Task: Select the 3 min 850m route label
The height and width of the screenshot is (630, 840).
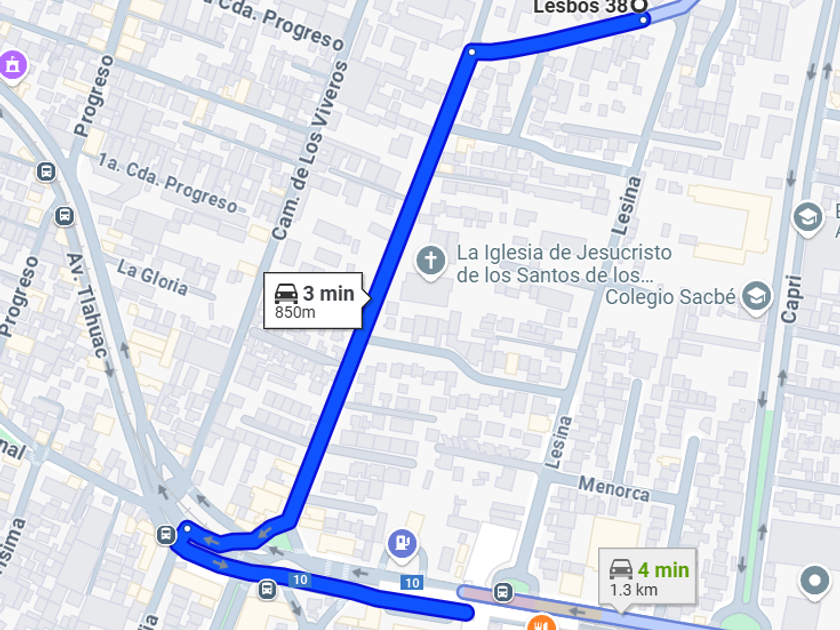Action: pyautogui.click(x=314, y=300)
